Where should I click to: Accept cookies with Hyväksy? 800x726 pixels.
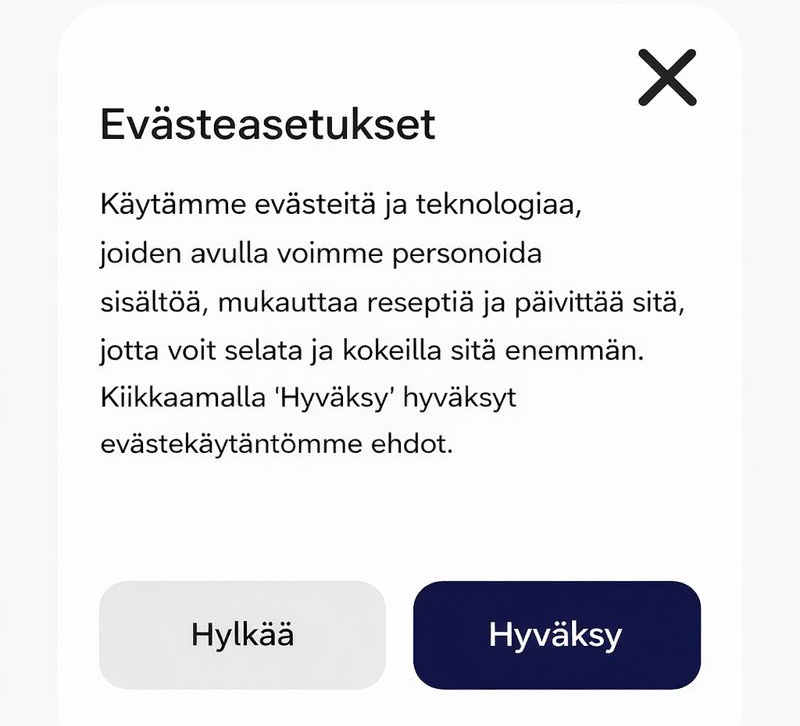pos(556,635)
